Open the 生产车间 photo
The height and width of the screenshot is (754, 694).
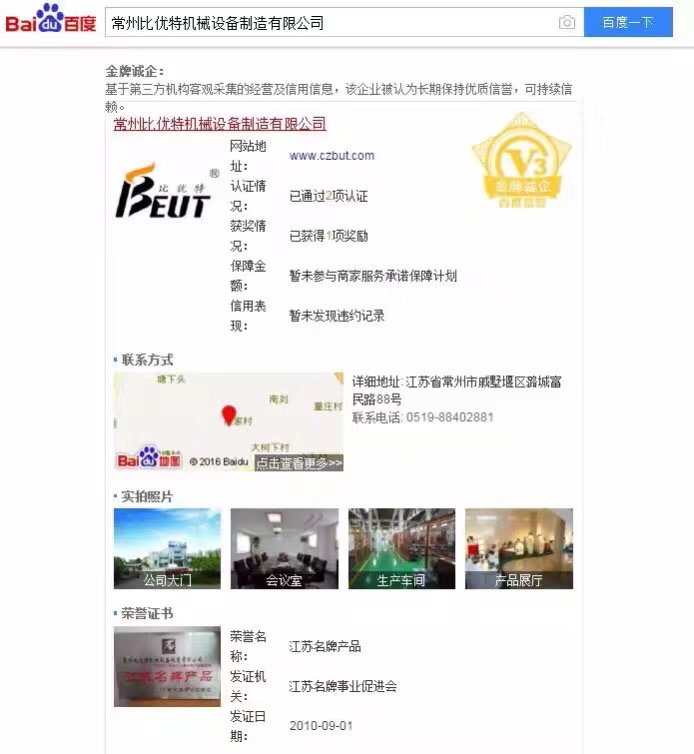(x=401, y=548)
